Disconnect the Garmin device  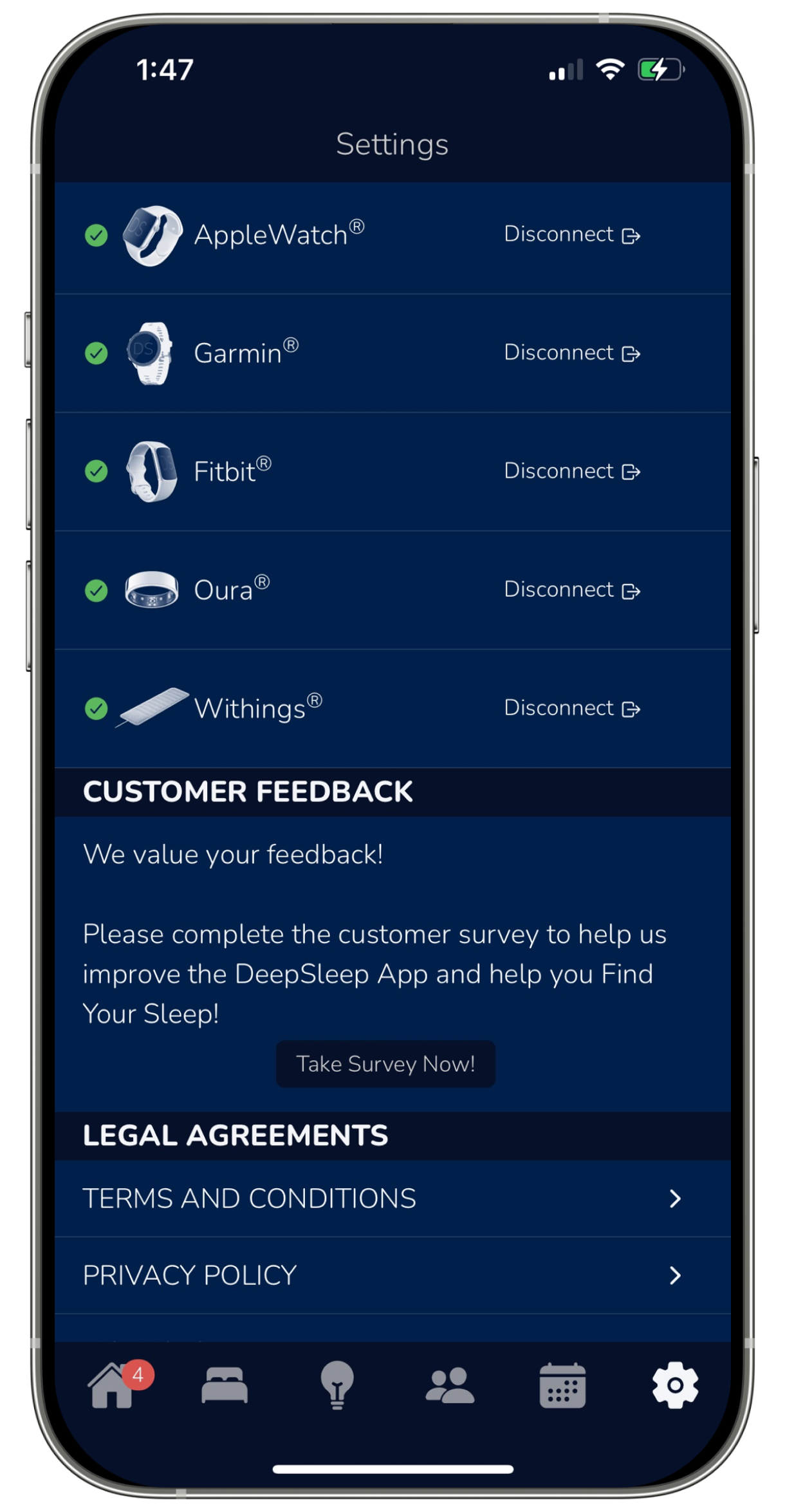(571, 353)
